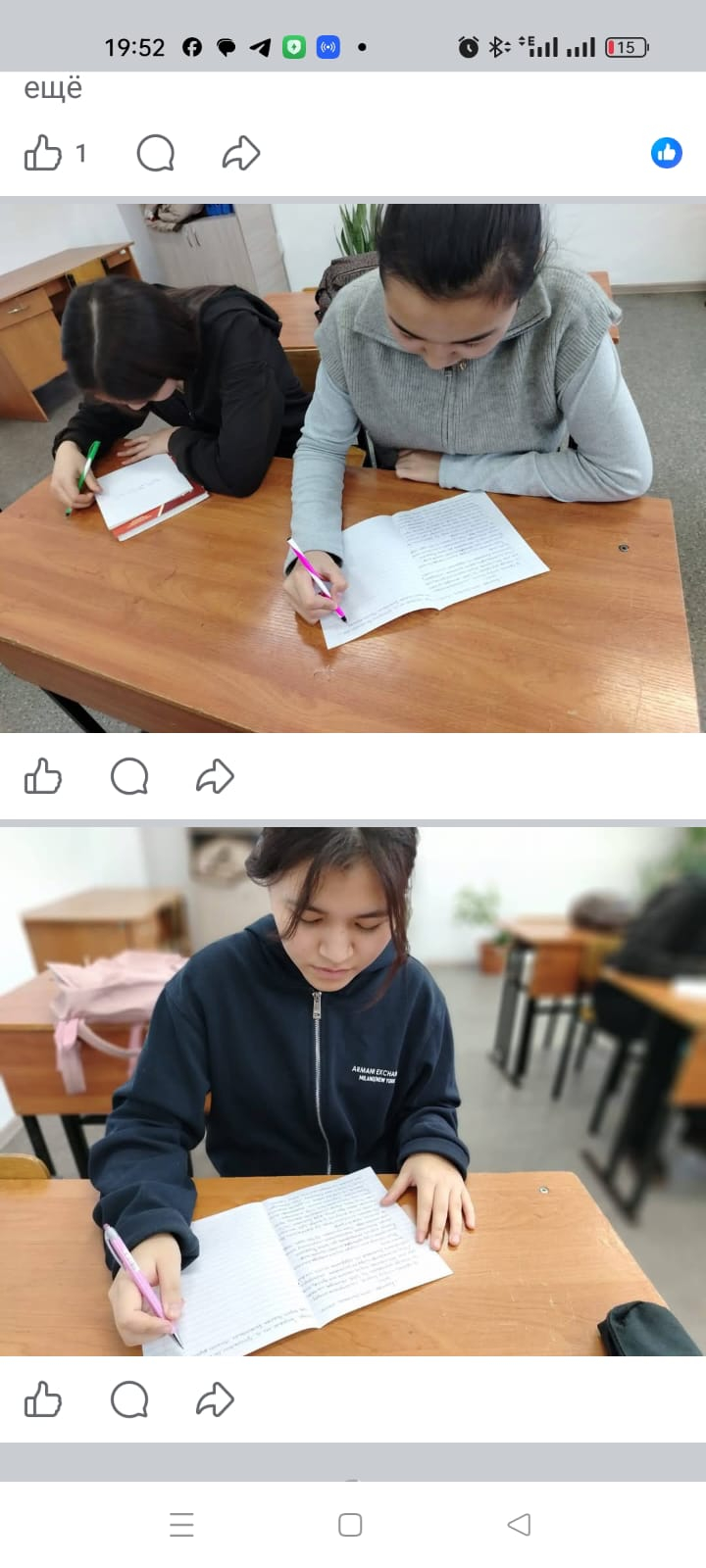
Task: Go back with system back button
Action: pyautogui.click(x=519, y=1525)
